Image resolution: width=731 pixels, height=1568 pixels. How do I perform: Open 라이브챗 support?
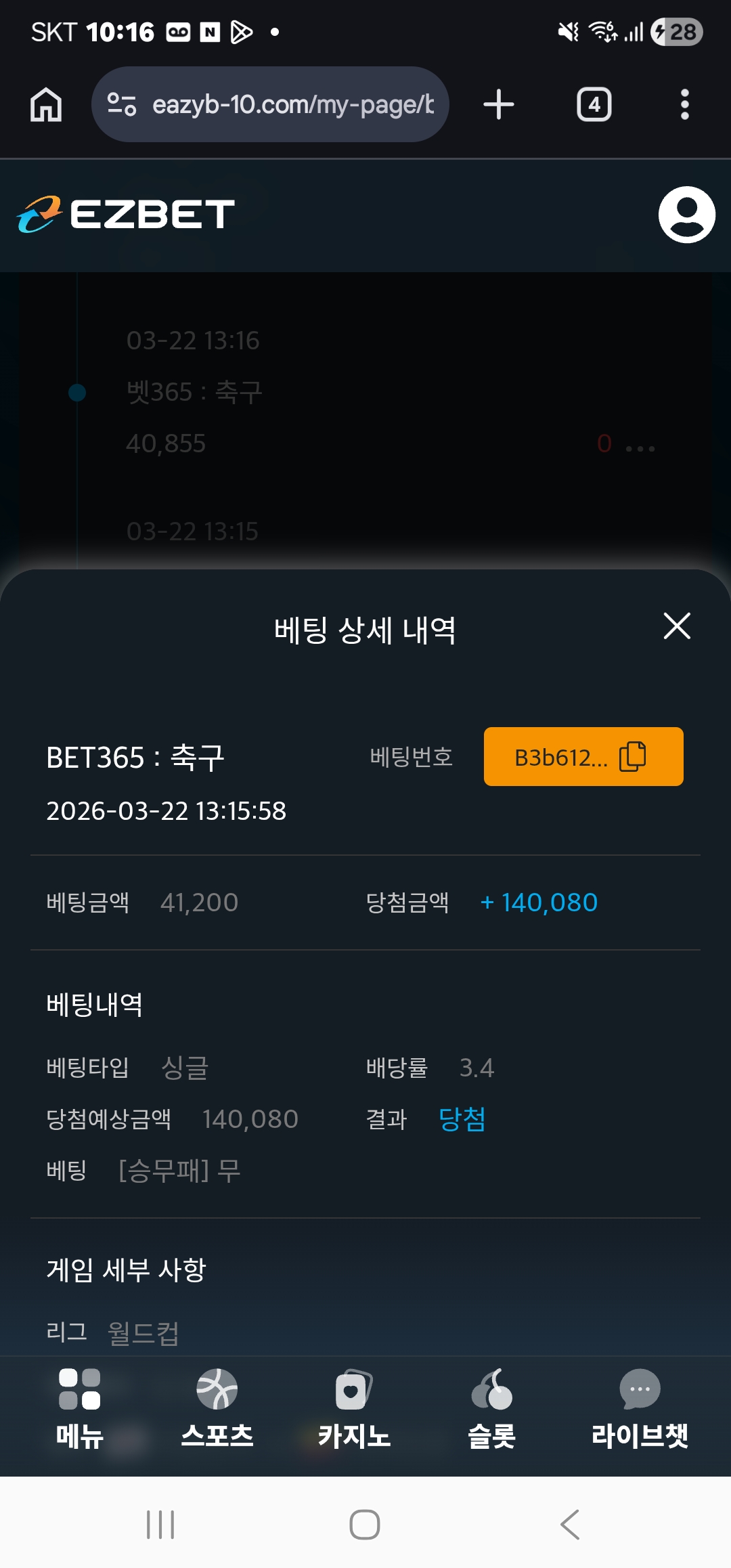click(x=640, y=1408)
